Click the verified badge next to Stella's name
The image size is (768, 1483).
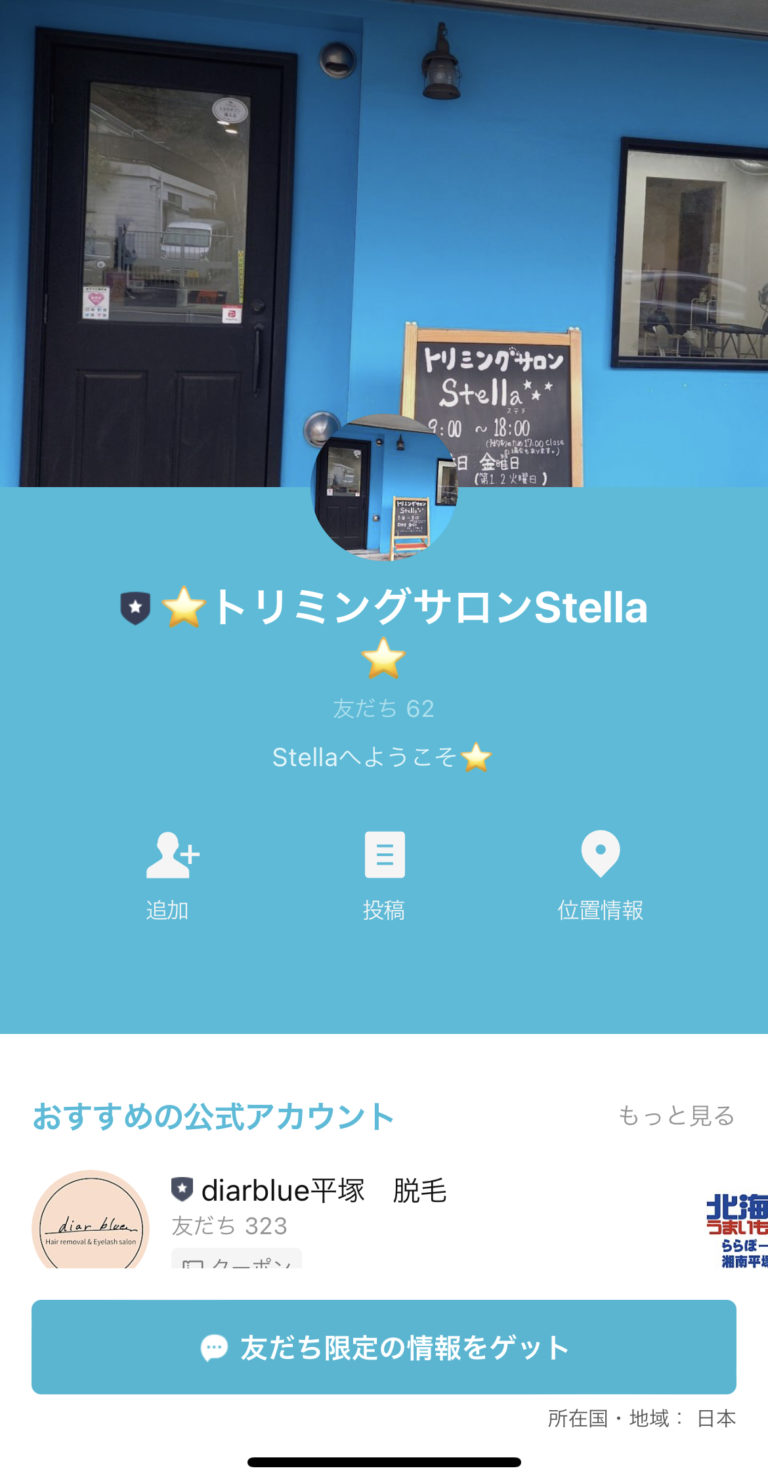pos(136,605)
